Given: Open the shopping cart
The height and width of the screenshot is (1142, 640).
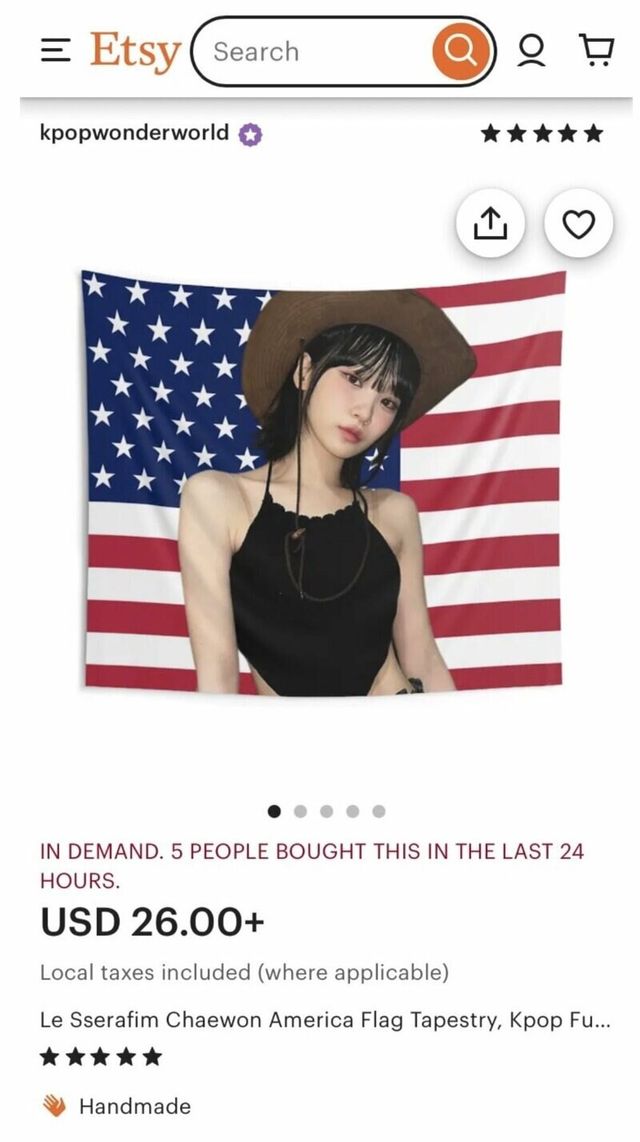Looking at the screenshot, I should click(596, 50).
